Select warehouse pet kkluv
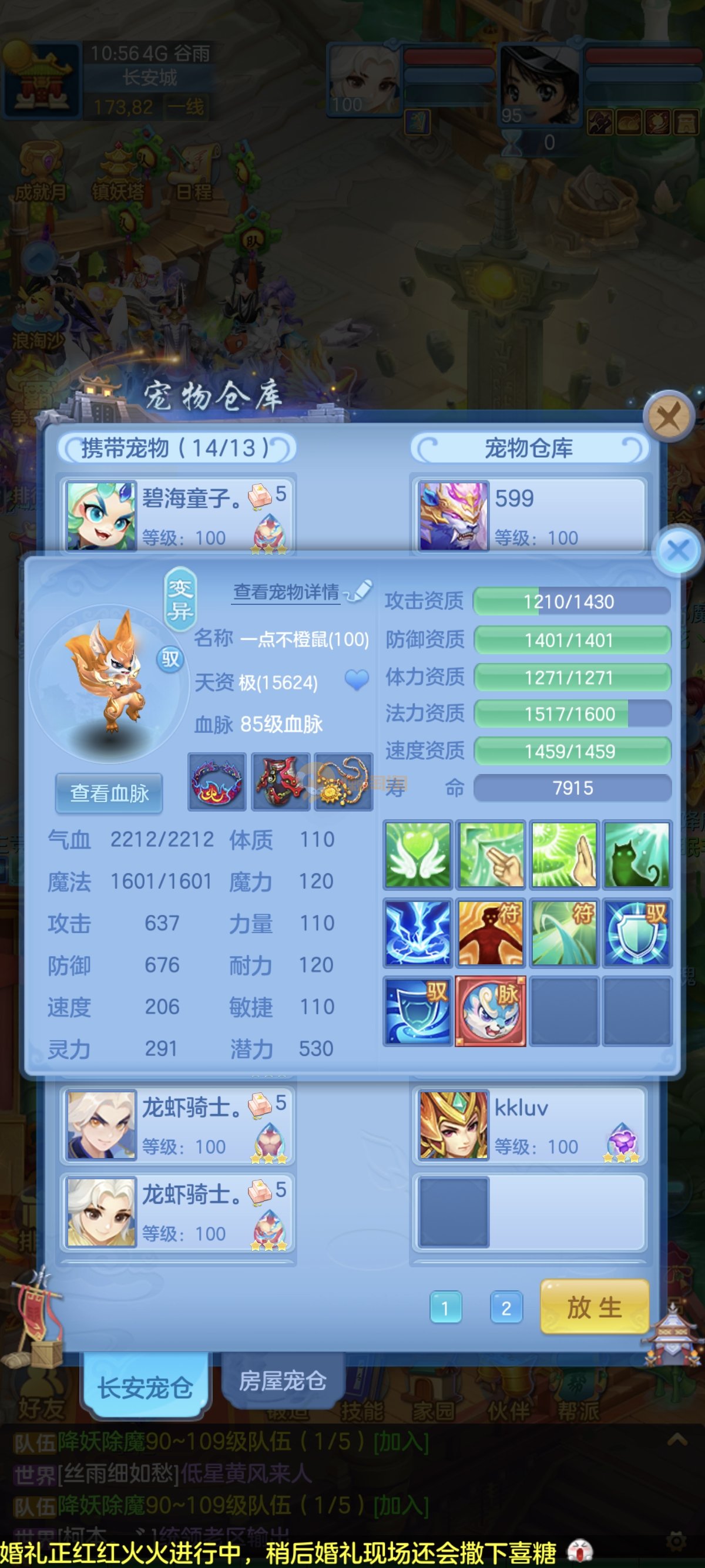Image resolution: width=705 pixels, height=1568 pixels. click(x=528, y=1123)
